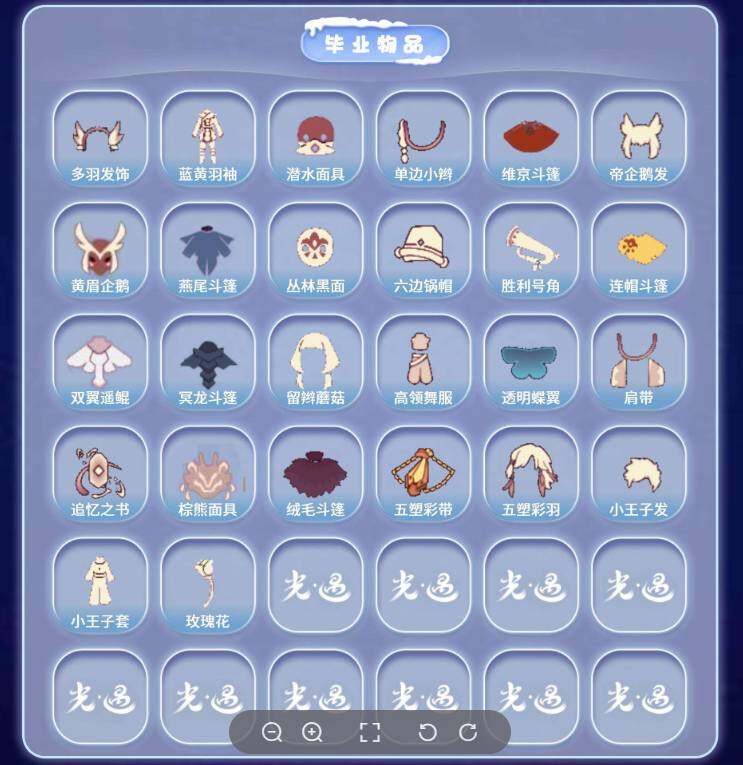Zoom out of the image
743x765 pixels.
(x=272, y=732)
